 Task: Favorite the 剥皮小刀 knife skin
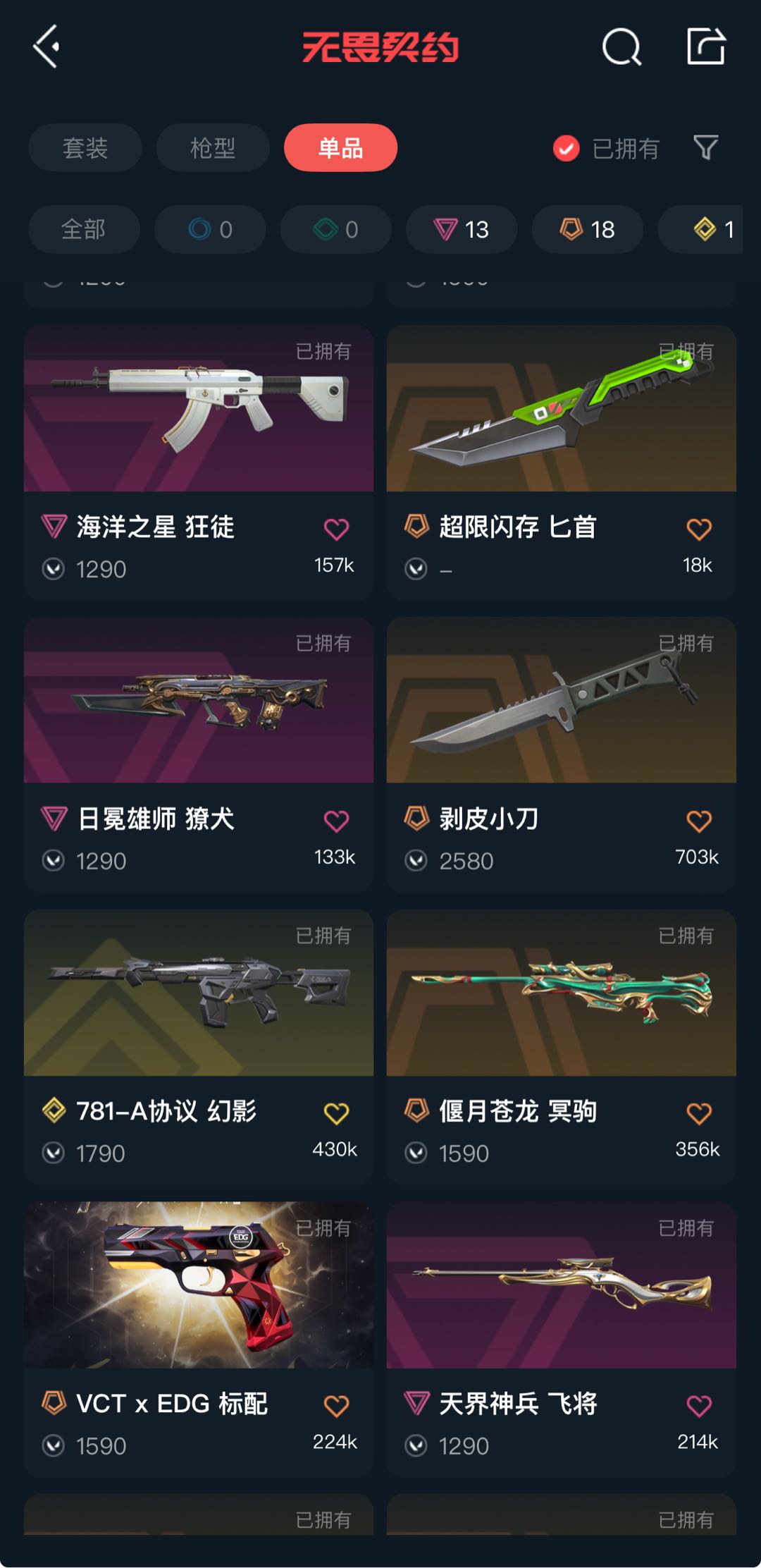698,821
